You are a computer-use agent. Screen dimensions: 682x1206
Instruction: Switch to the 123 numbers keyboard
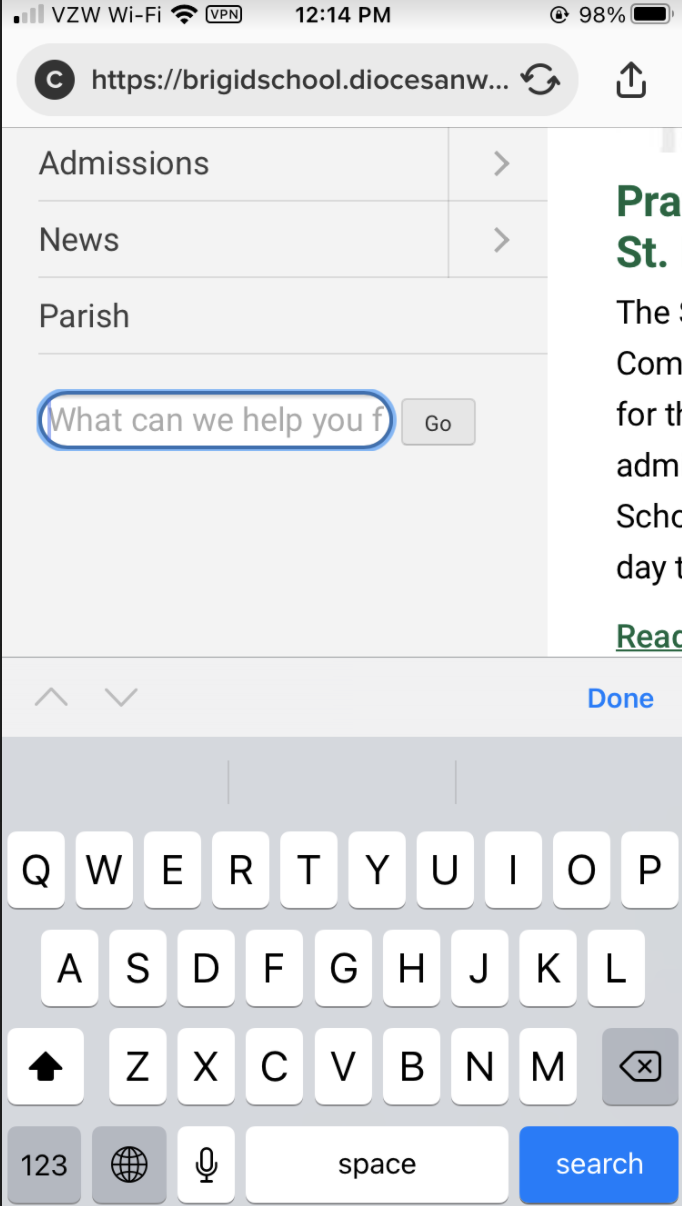point(44,1164)
